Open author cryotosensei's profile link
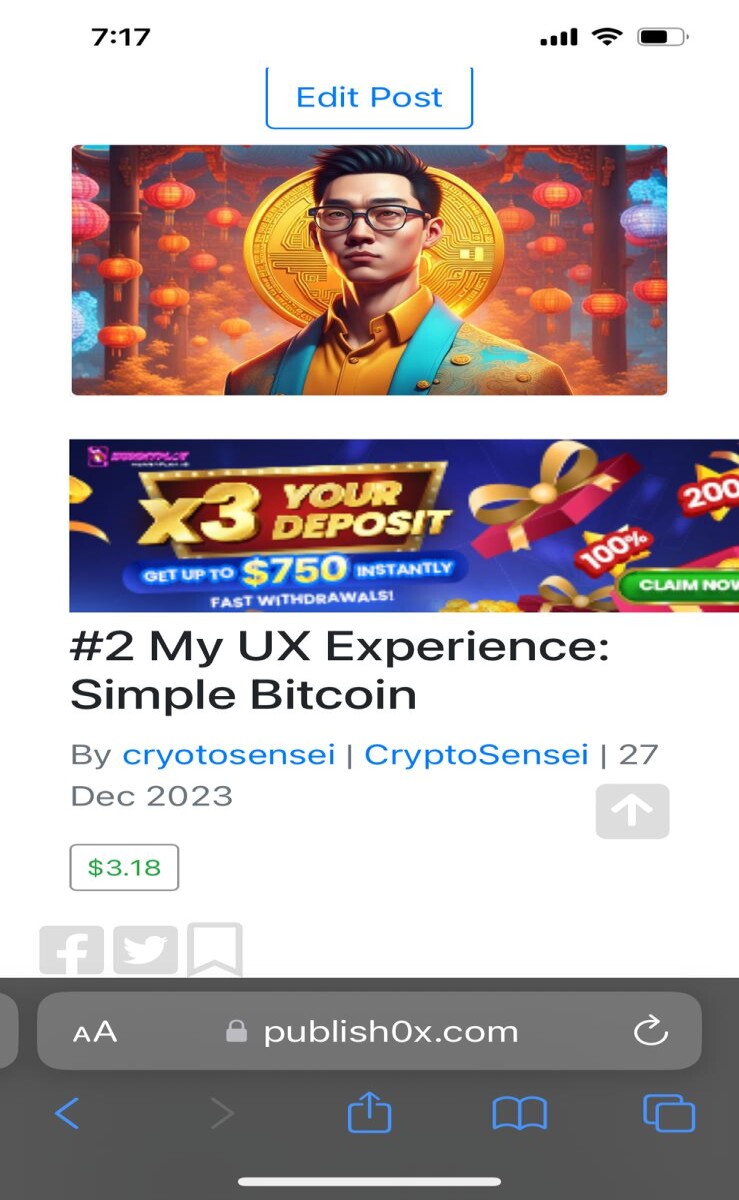 coord(228,754)
